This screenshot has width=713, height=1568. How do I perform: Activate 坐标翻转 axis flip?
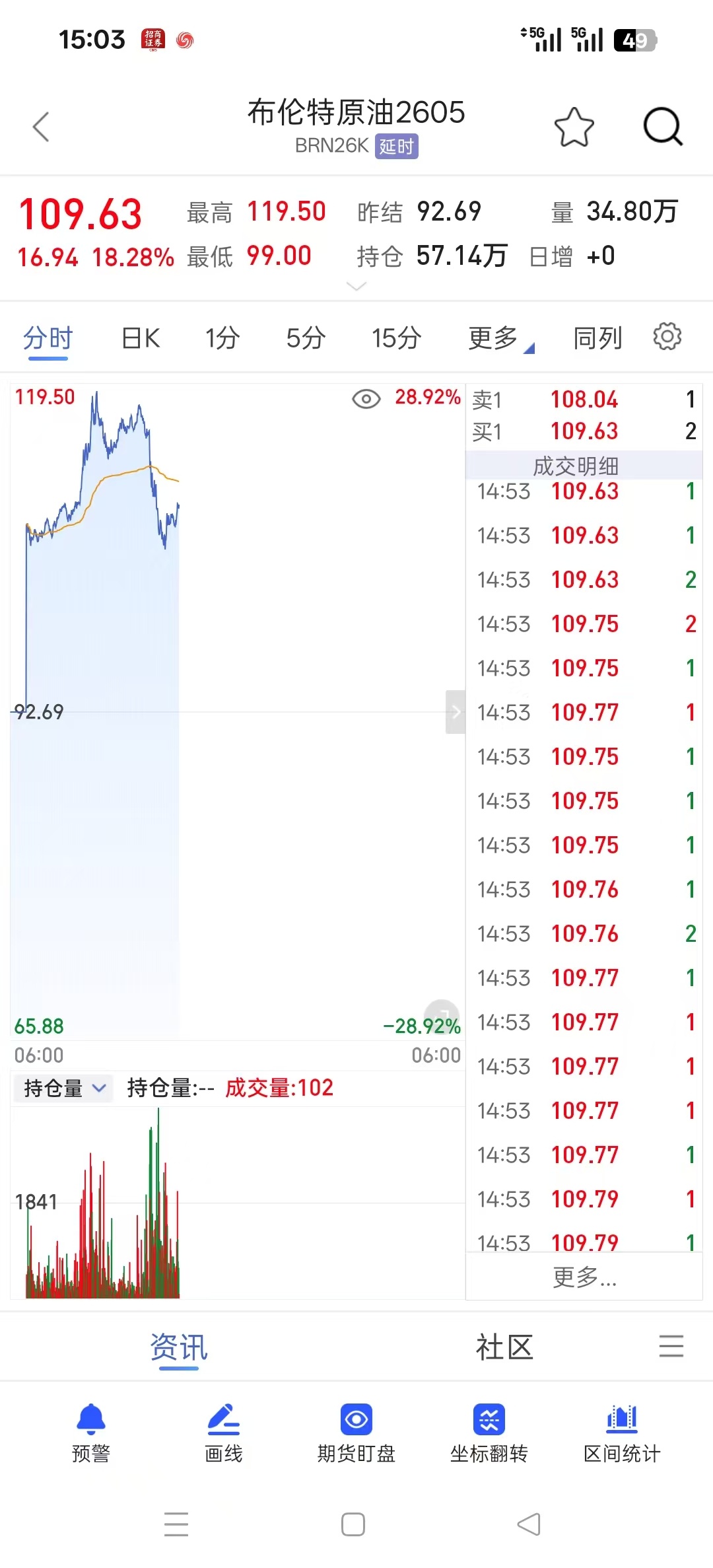(489, 1432)
